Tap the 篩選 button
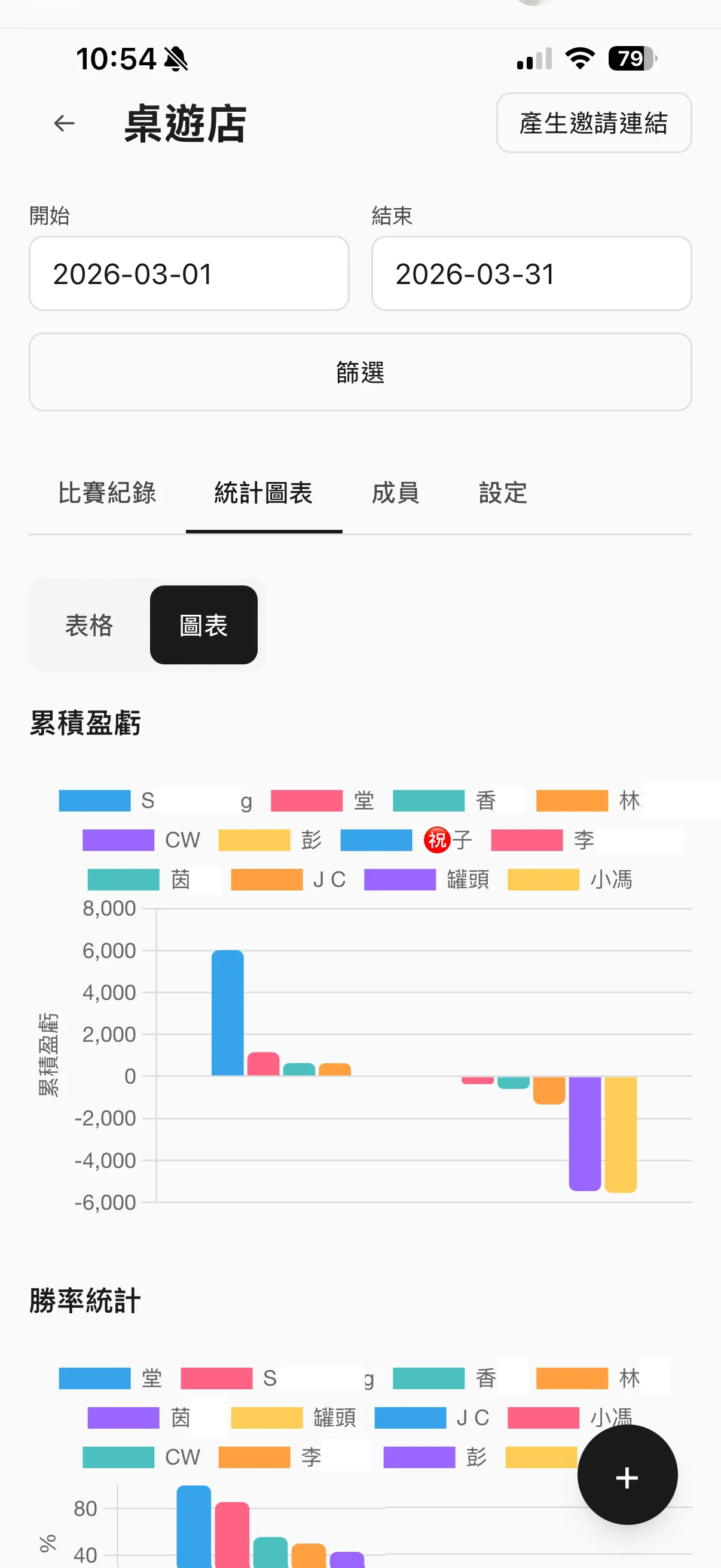This screenshot has height=1568, width=721. coord(360,373)
